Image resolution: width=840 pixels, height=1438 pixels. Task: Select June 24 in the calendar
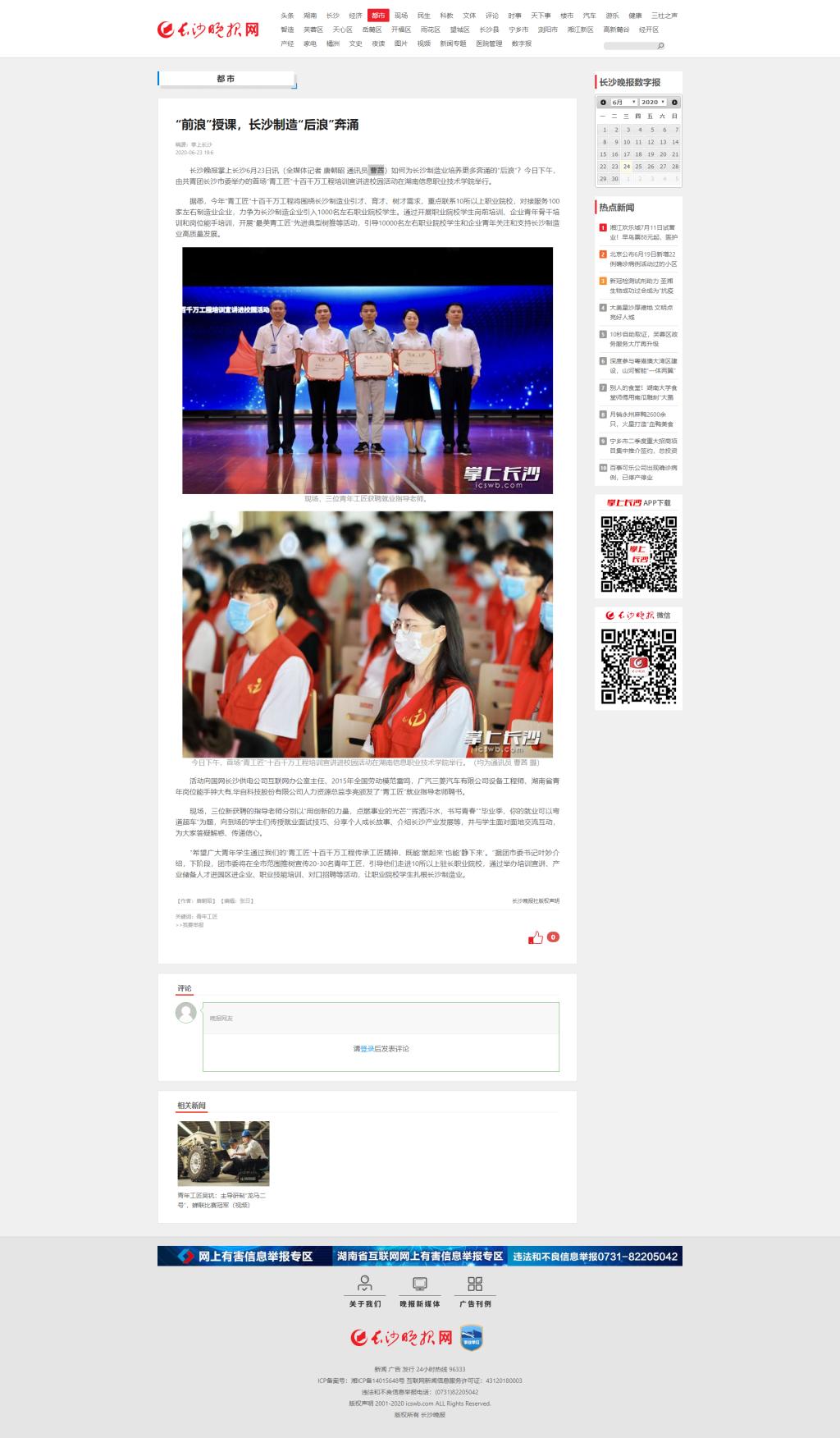point(627,166)
